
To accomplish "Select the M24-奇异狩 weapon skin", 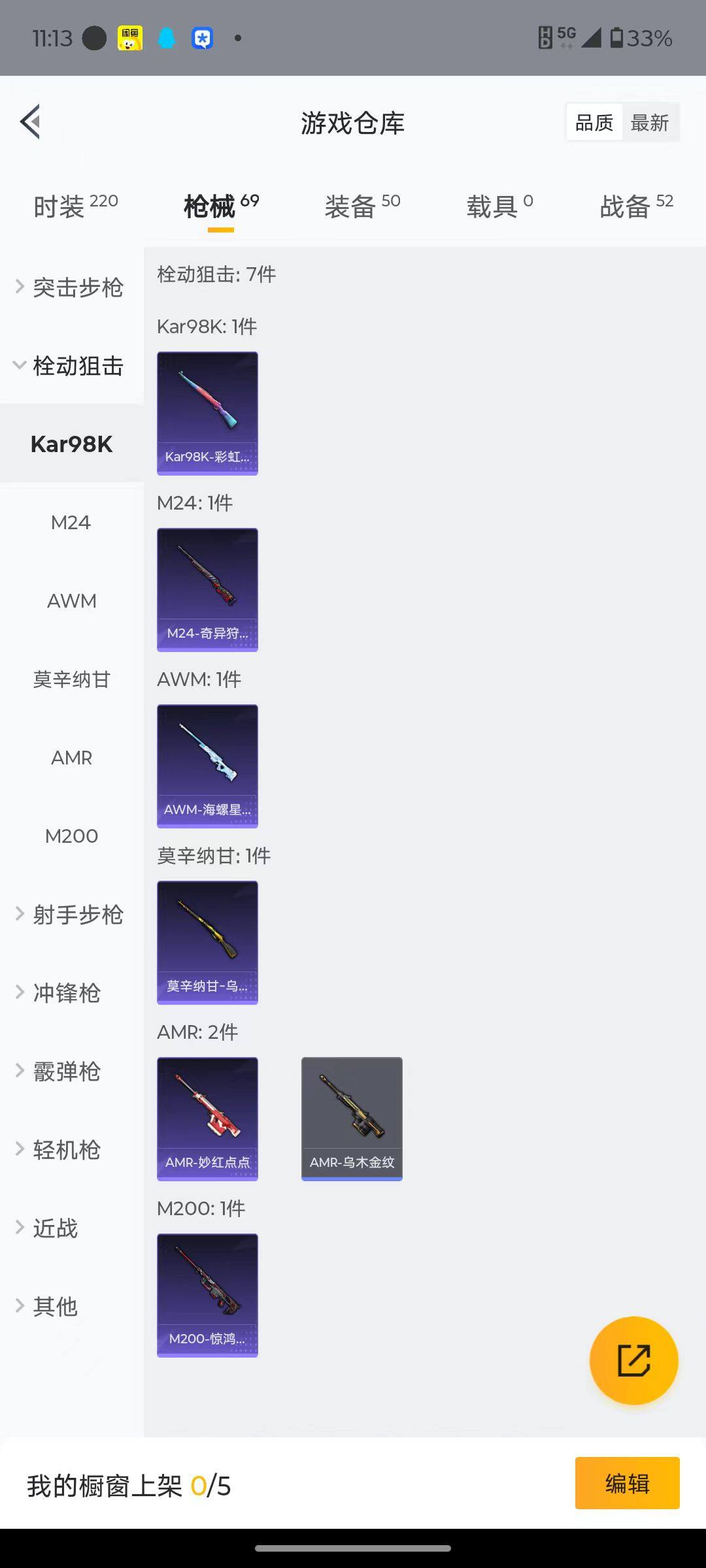I will coord(207,588).
